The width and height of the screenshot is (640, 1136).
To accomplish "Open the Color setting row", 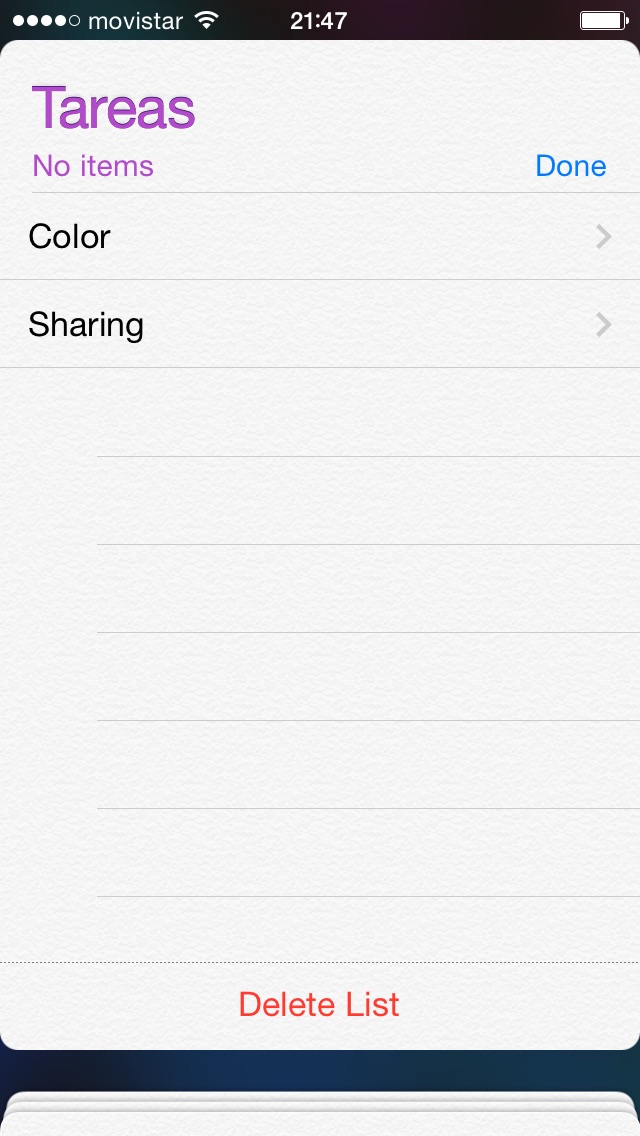I will [320, 236].
